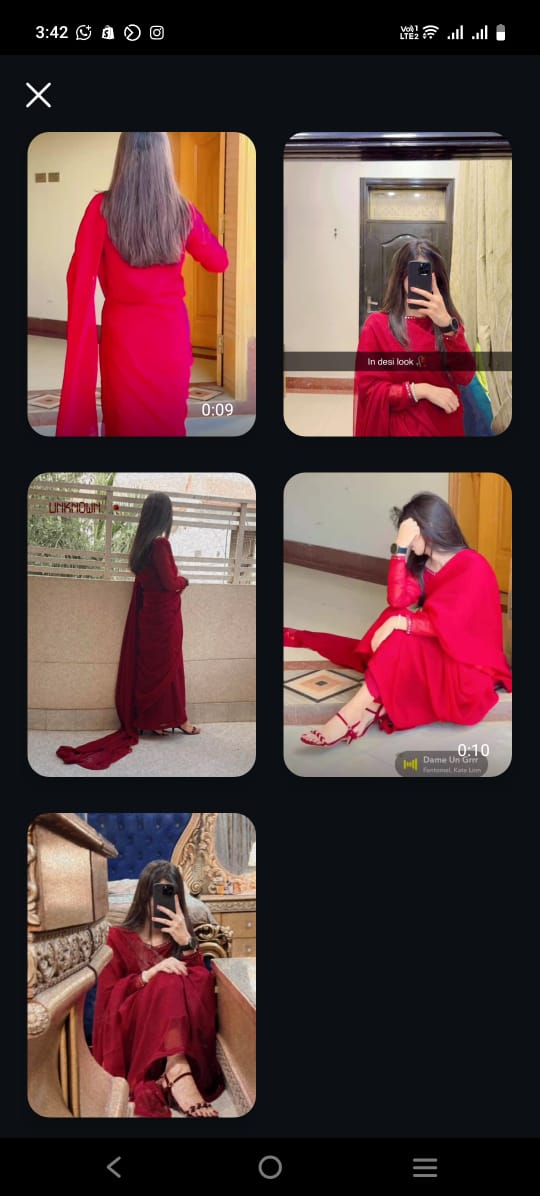Open the balcony photo marked UNKNOWN
This screenshot has width=540, height=1196.
coord(142,625)
